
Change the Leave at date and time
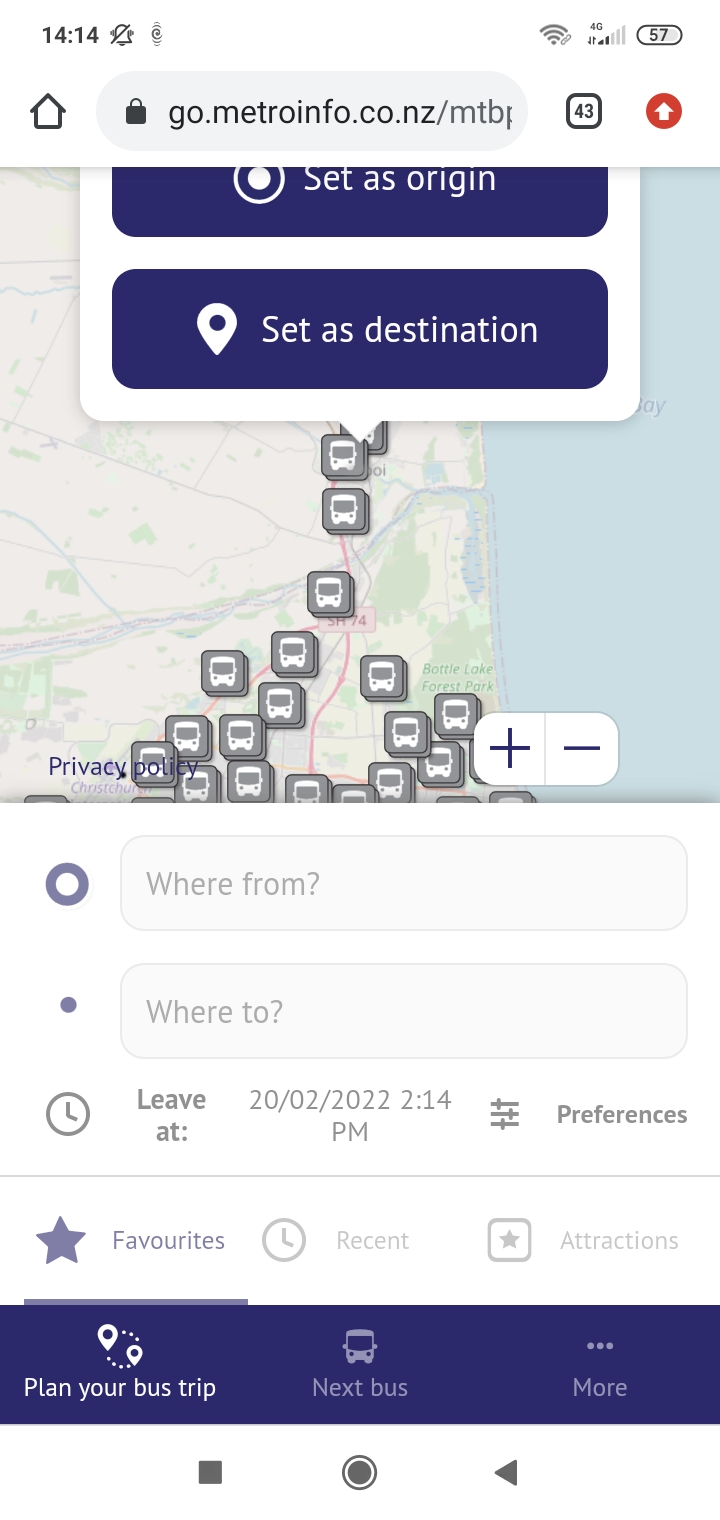pos(350,1115)
